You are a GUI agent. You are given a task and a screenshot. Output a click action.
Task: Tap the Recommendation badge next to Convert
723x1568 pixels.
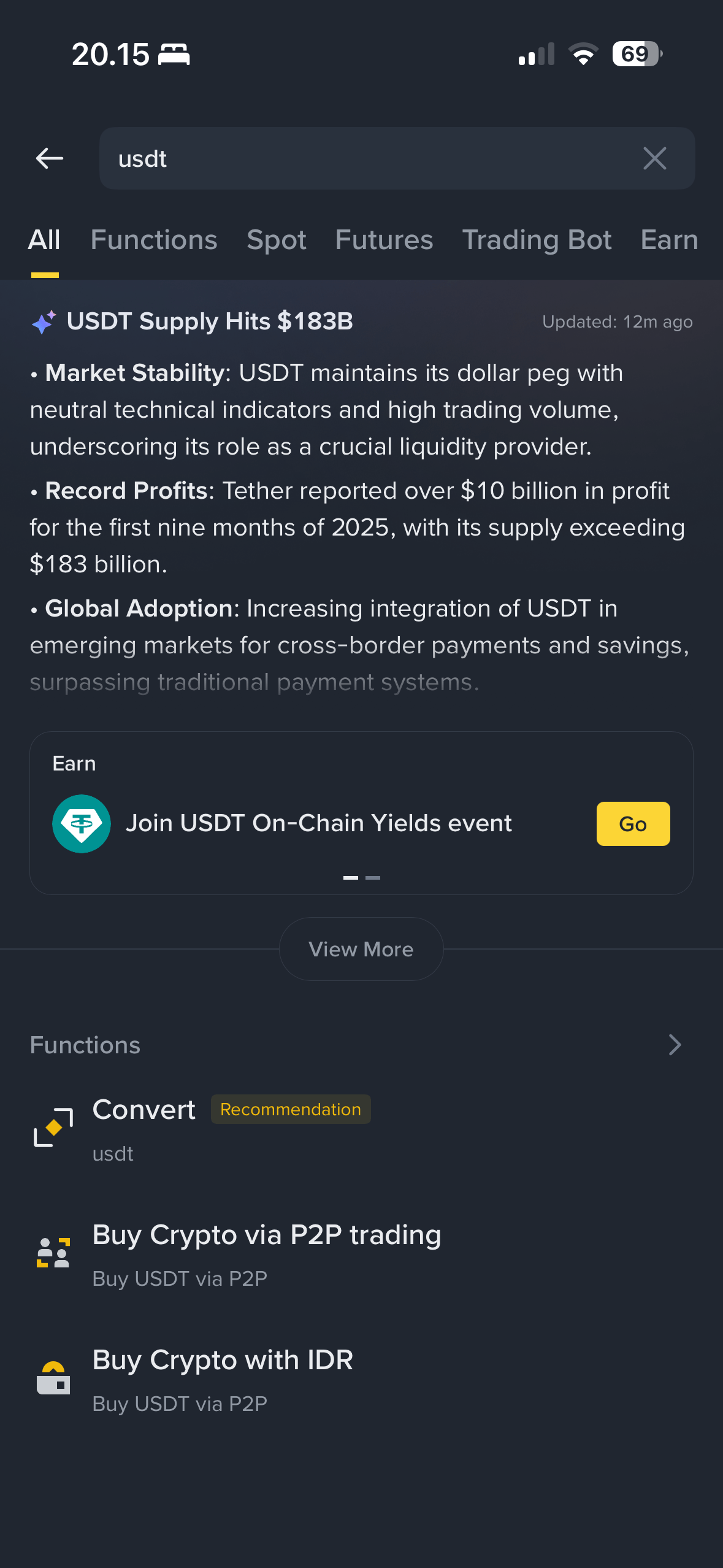[290, 1109]
